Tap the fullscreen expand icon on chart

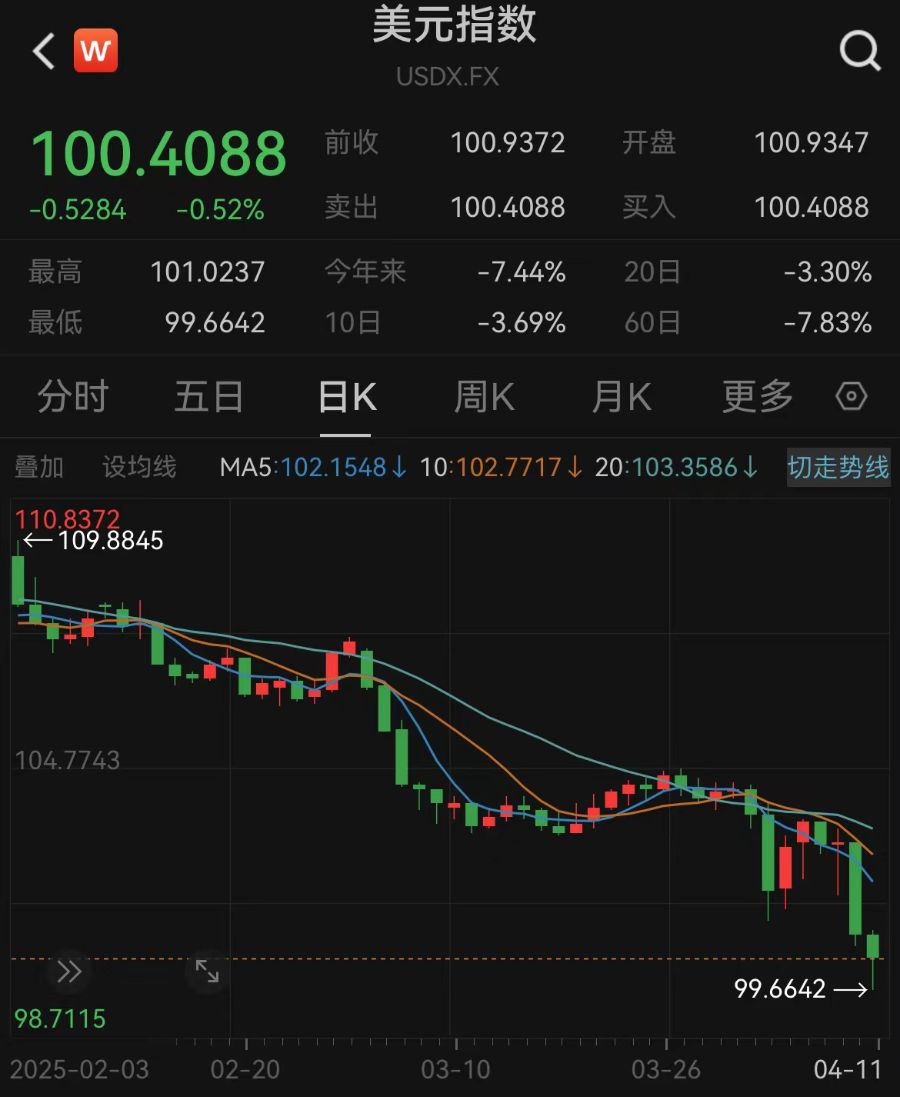pyautogui.click(x=207, y=970)
